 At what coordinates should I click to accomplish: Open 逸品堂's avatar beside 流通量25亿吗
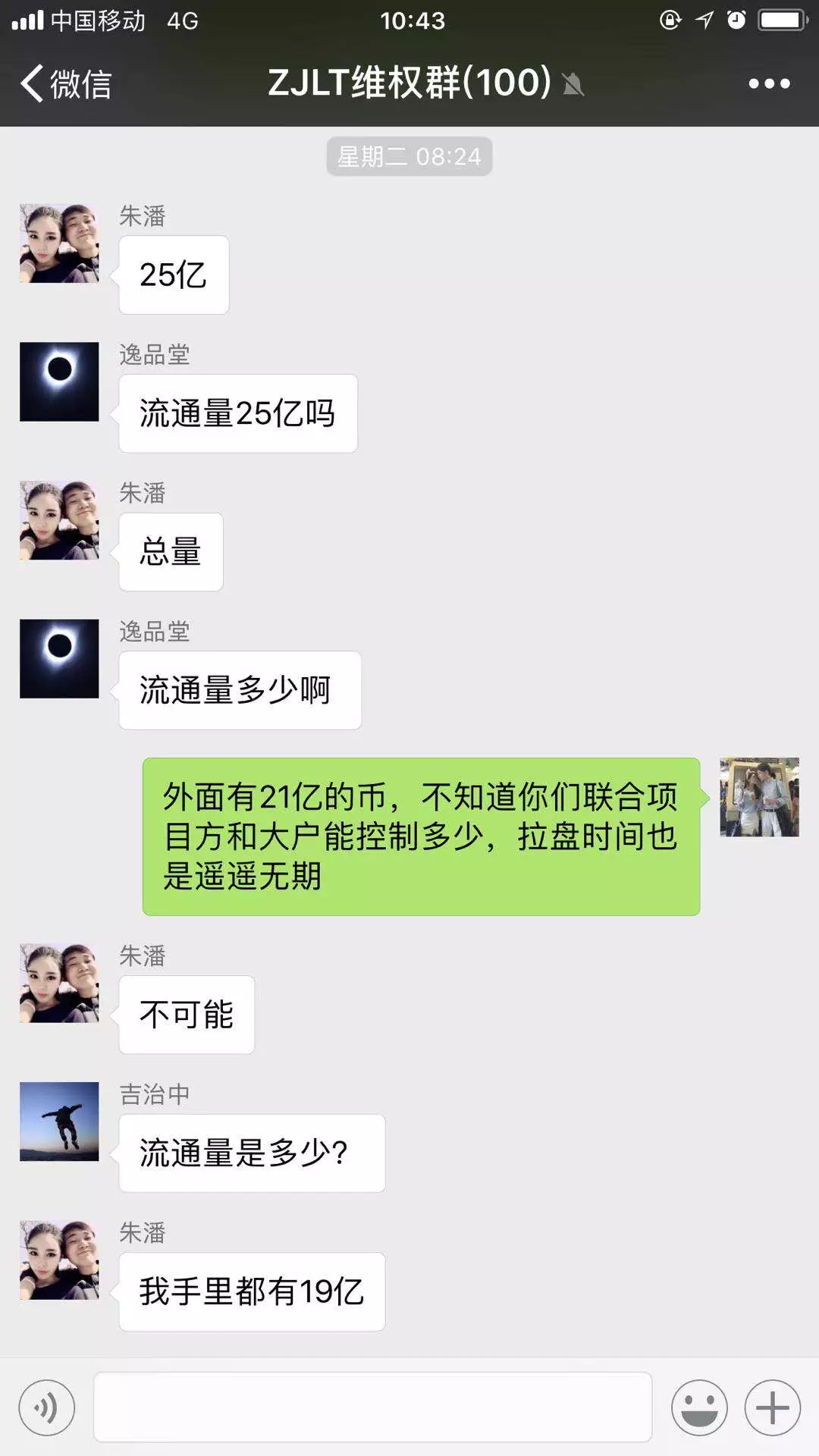[59, 381]
